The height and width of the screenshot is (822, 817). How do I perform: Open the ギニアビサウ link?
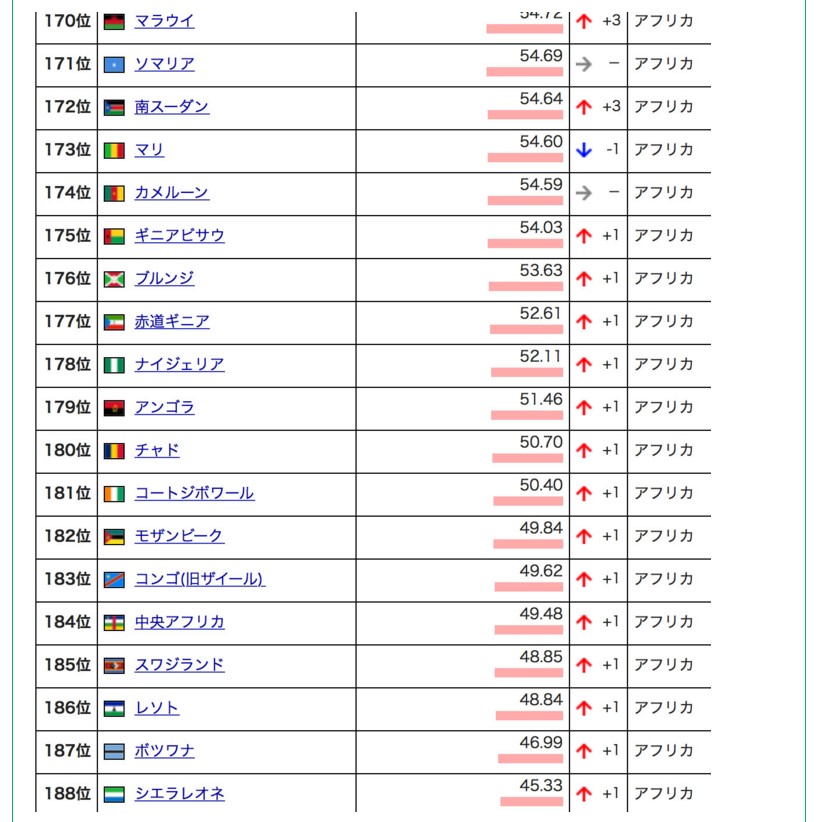pyautogui.click(x=179, y=236)
